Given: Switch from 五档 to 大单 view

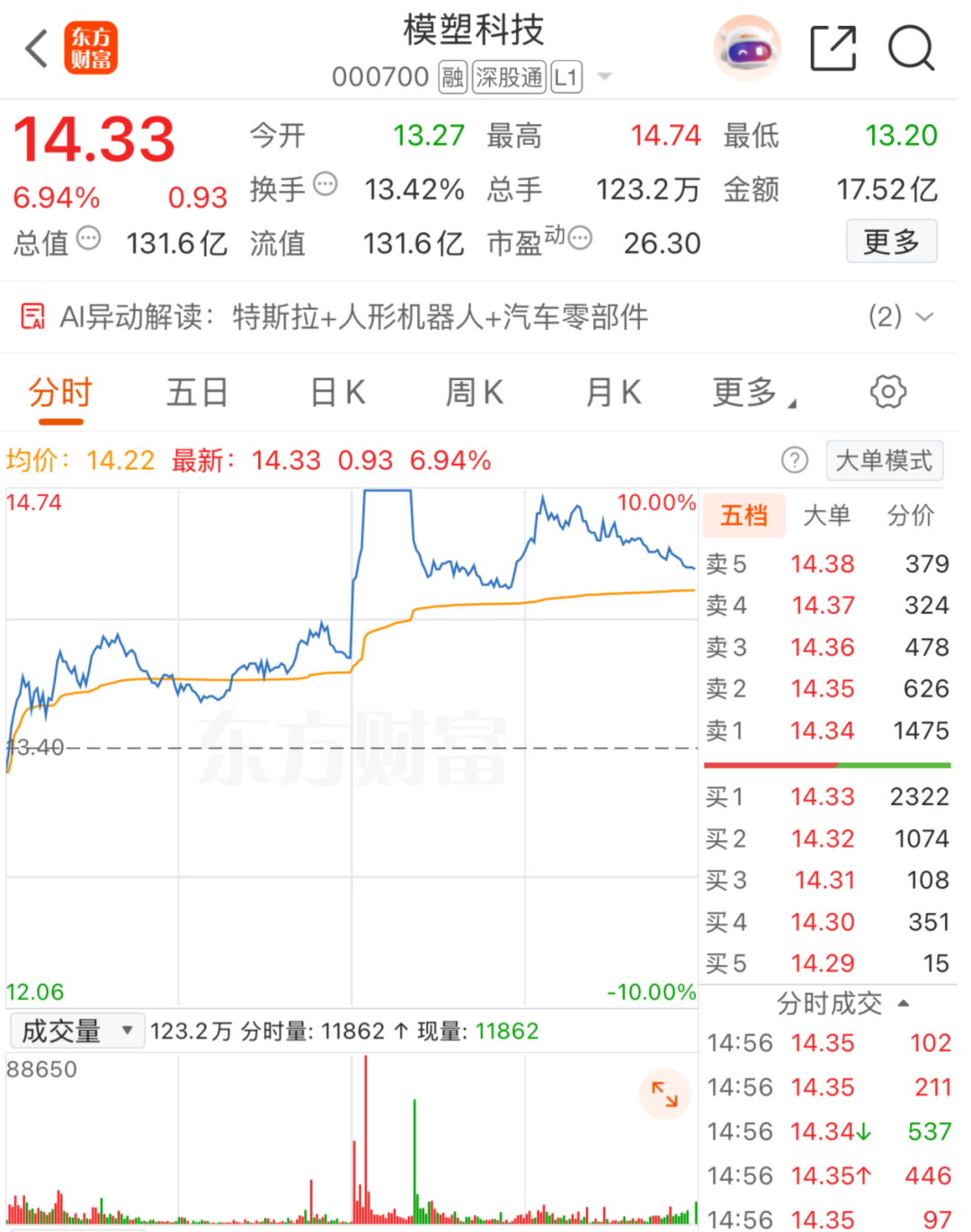Looking at the screenshot, I should click(x=827, y=515).
